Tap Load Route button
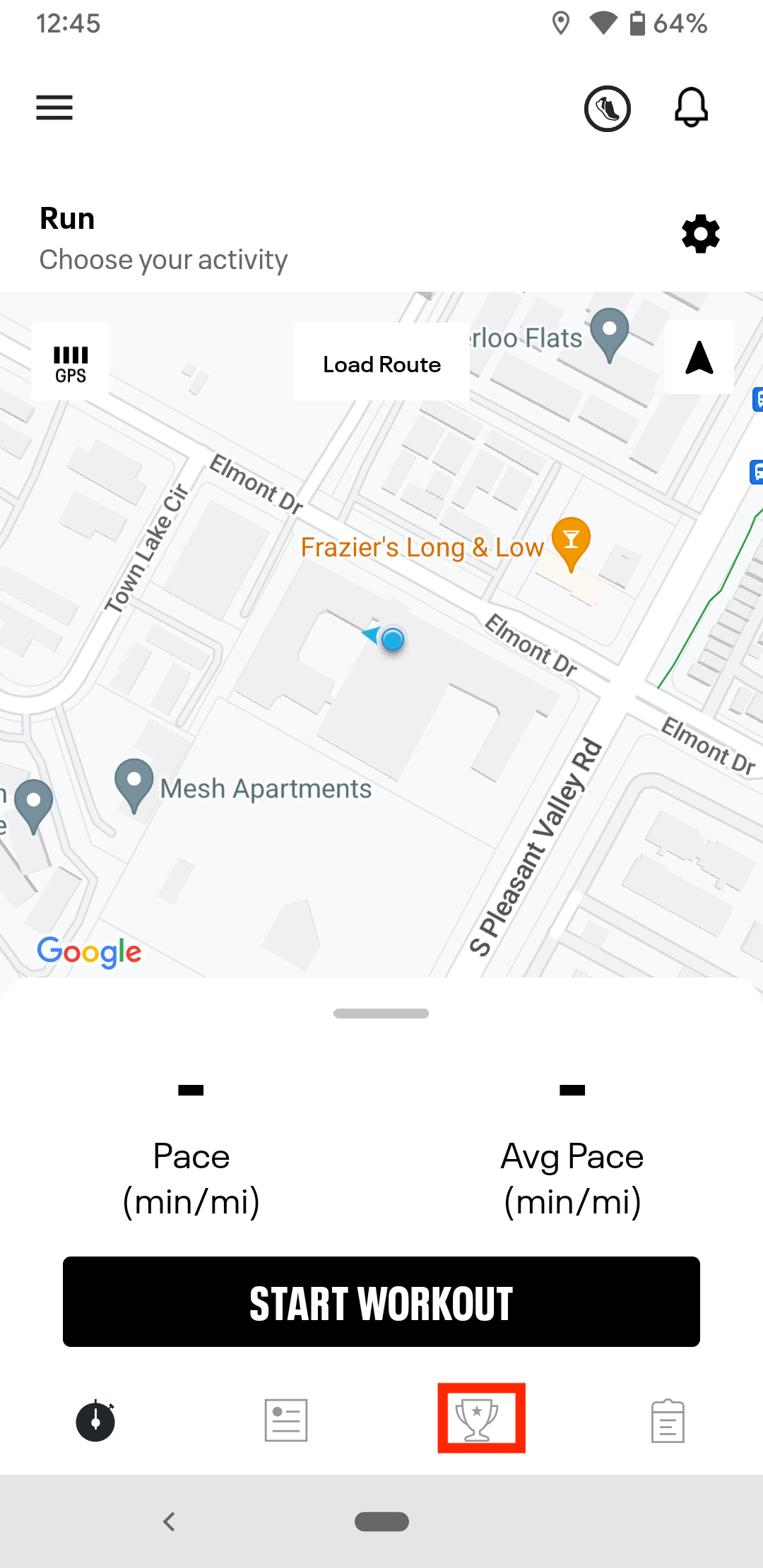The image size is (763, 1568). 381,363
